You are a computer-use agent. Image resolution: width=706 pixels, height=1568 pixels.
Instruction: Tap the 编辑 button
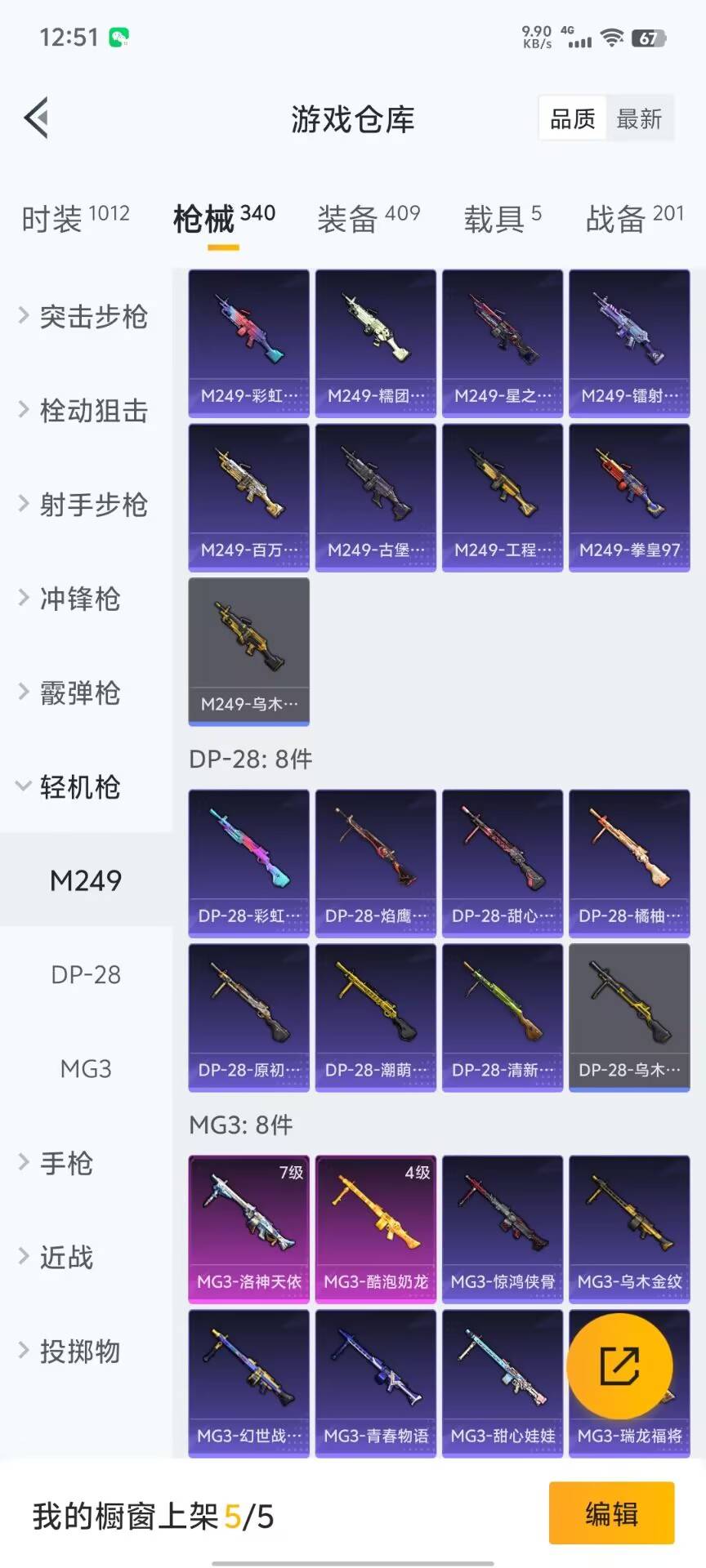[611, 1513]
